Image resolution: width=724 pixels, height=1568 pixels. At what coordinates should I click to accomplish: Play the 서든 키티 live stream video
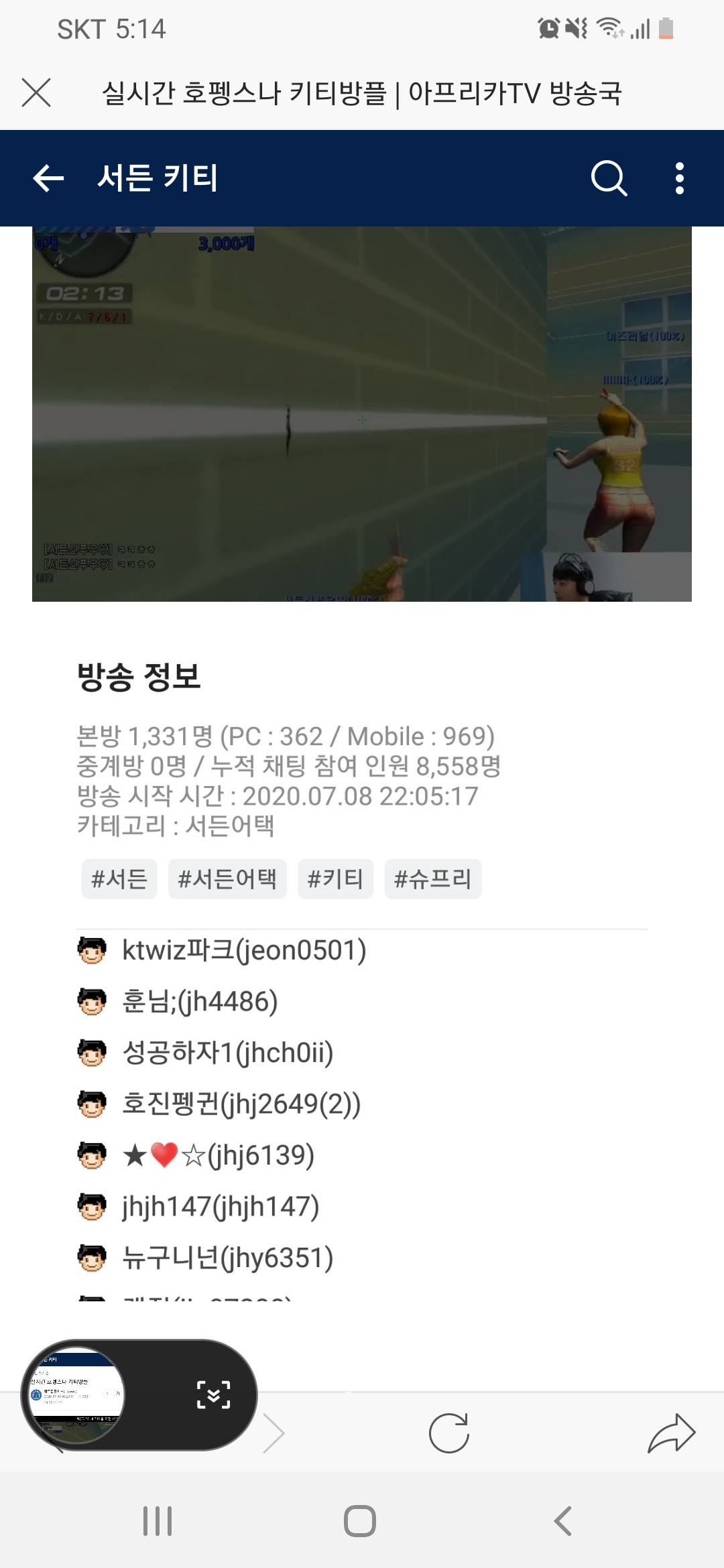[x=362, y=414]
